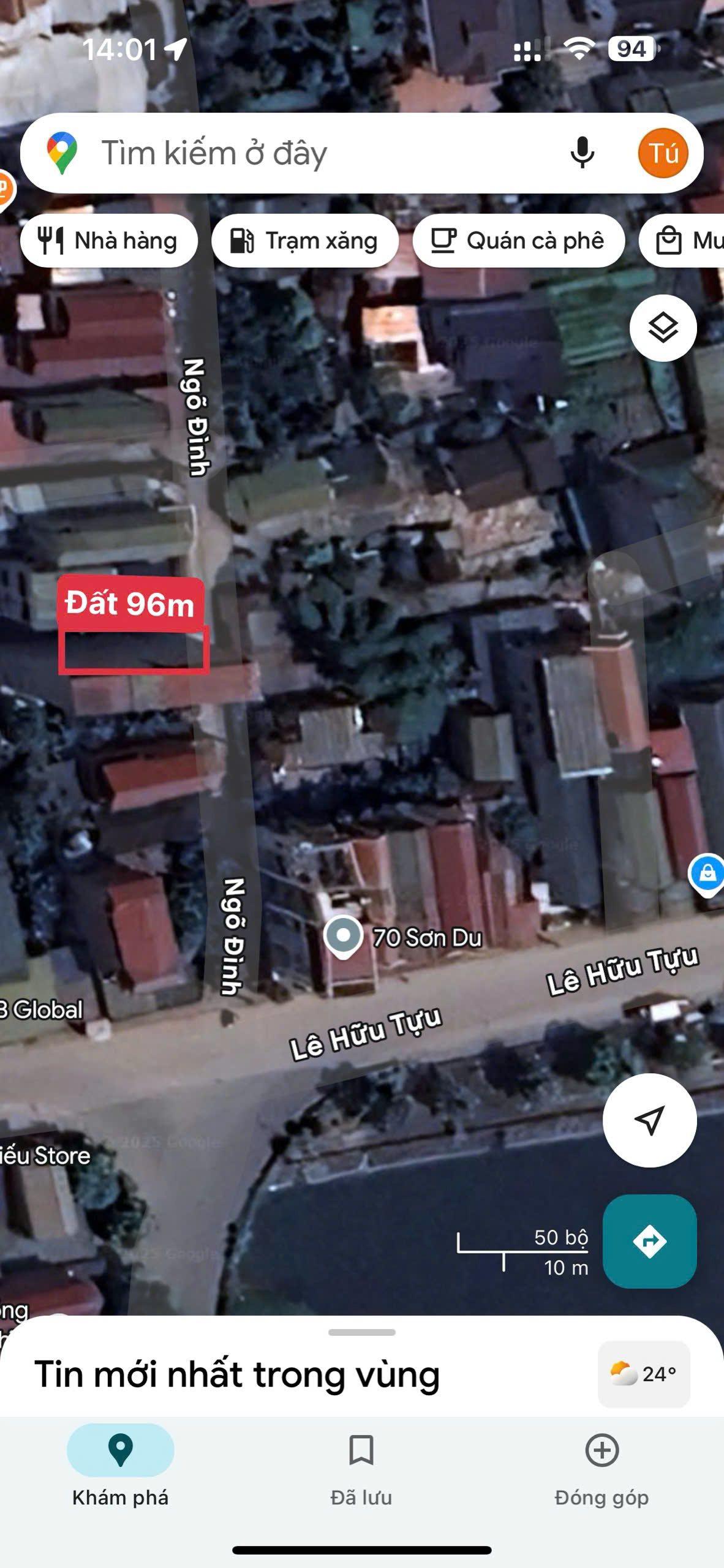Open the 24° weather widget
The height and width of the screenshot is (1568, 724).
point(643,1374)
